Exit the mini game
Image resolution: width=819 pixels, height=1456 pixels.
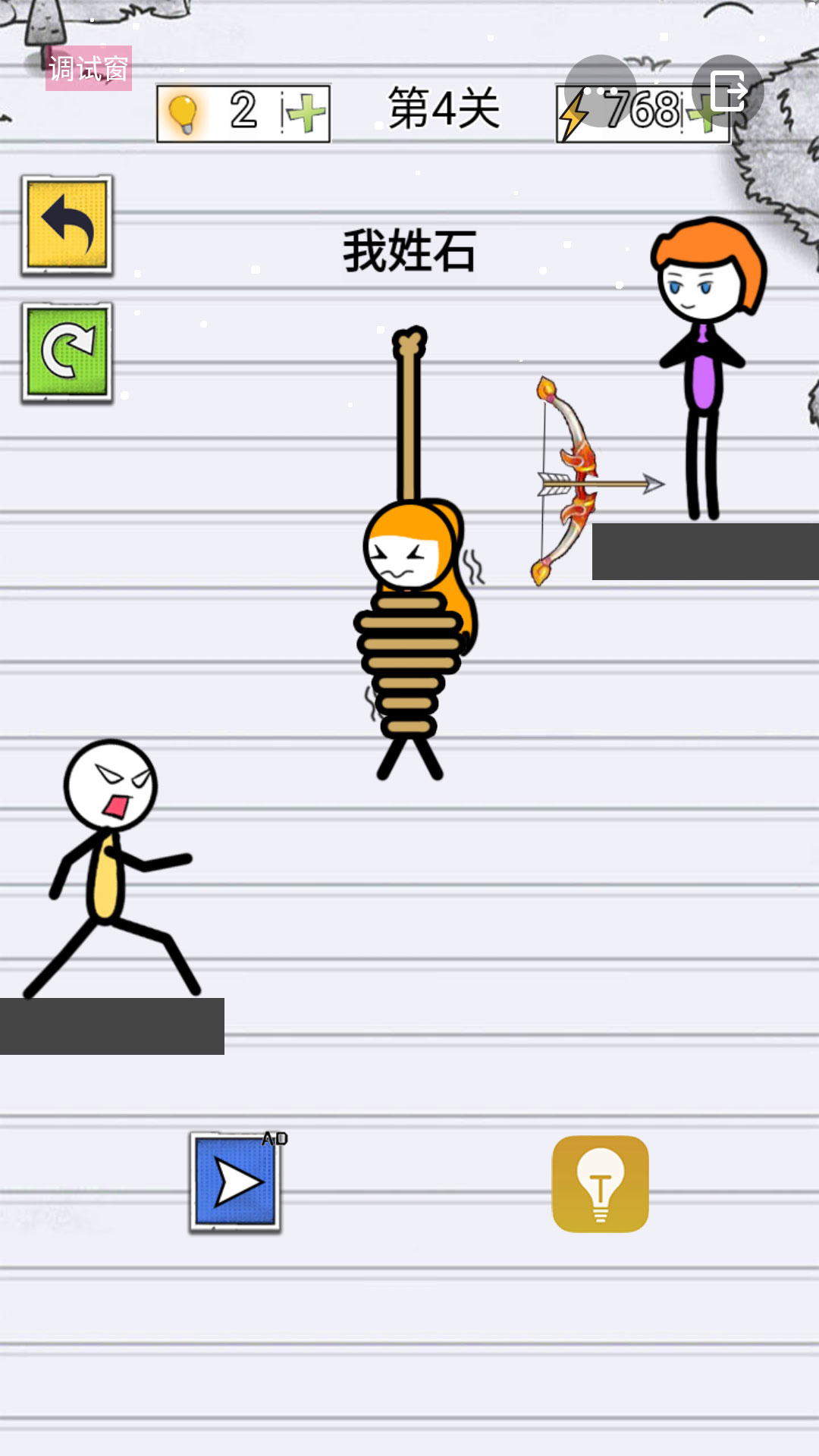(727, 91)
